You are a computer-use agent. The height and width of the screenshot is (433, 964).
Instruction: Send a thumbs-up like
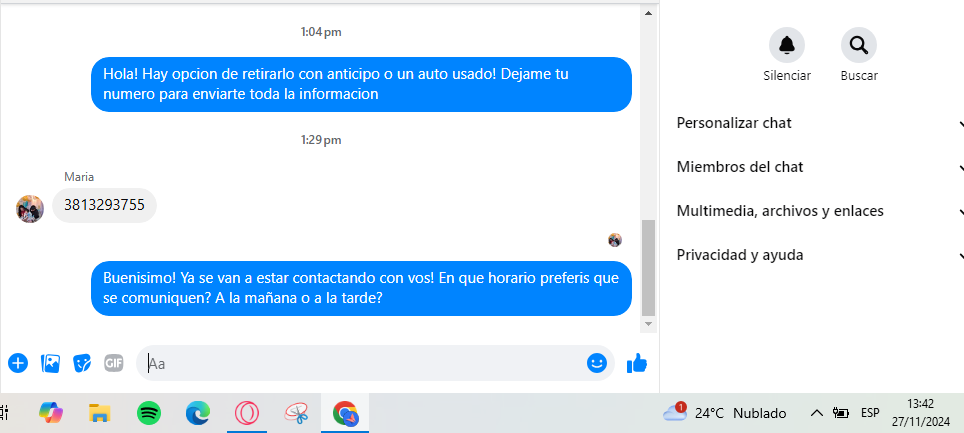[x=637, y=363]
